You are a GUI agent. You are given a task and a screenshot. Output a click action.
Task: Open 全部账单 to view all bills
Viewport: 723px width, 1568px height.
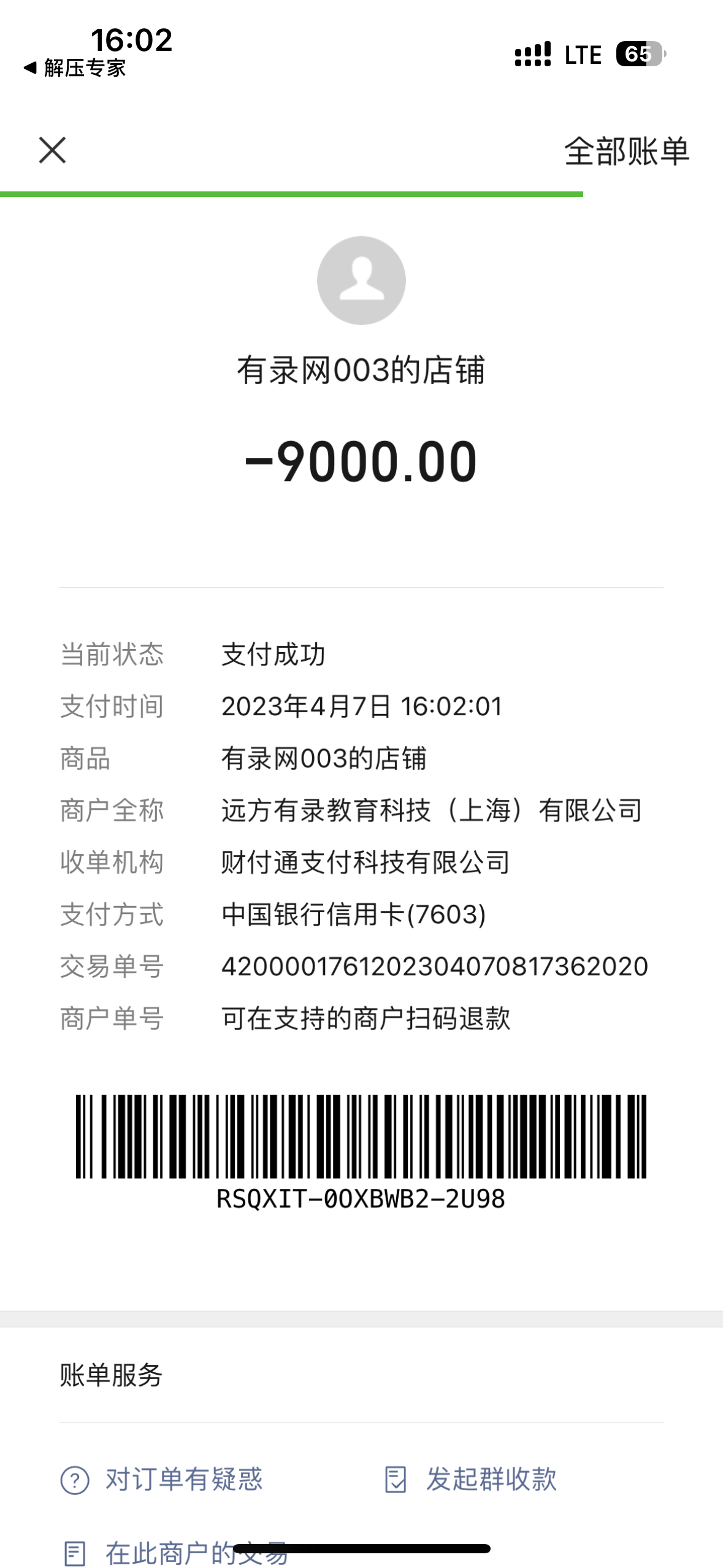pyautogui.click(x=626, y=152)
